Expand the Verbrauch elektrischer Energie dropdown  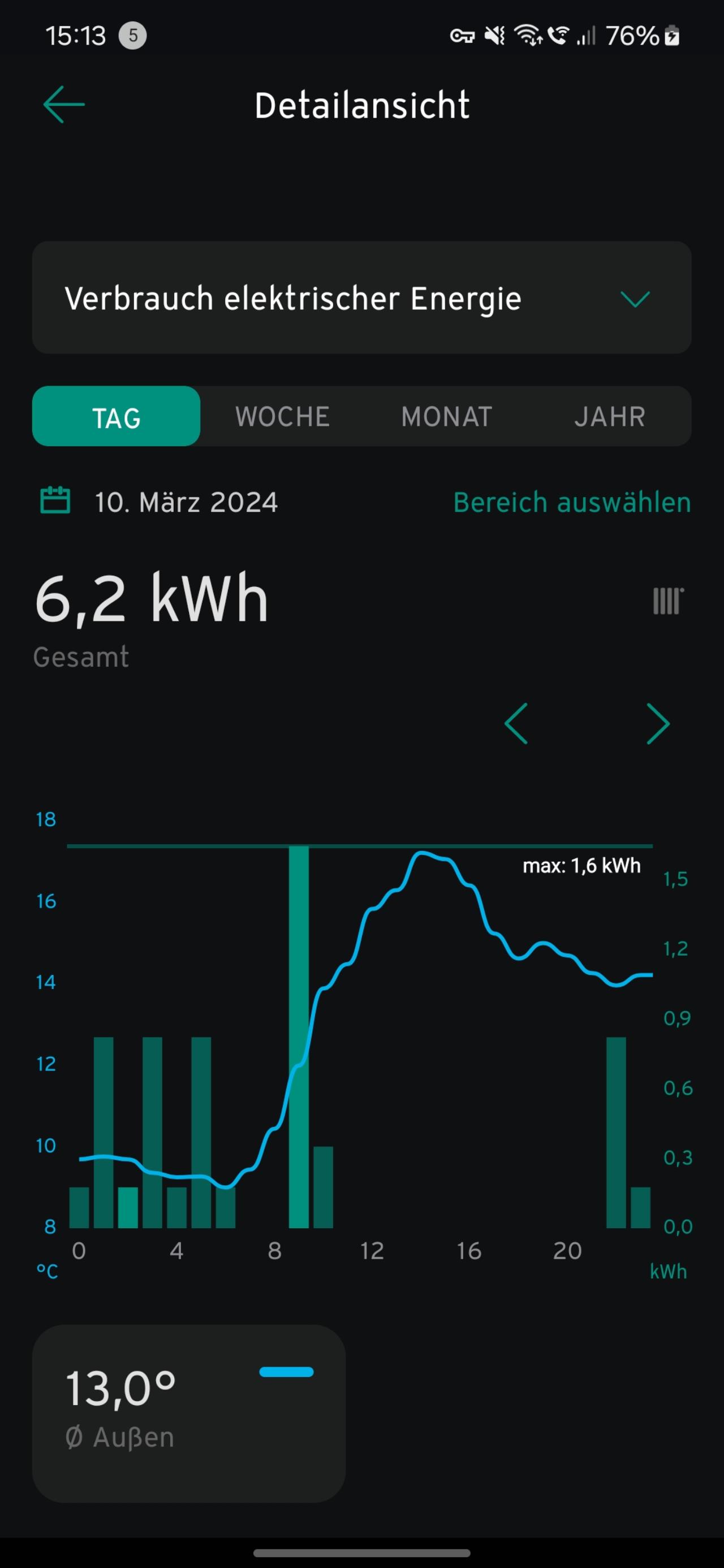[x=361, y=297]
